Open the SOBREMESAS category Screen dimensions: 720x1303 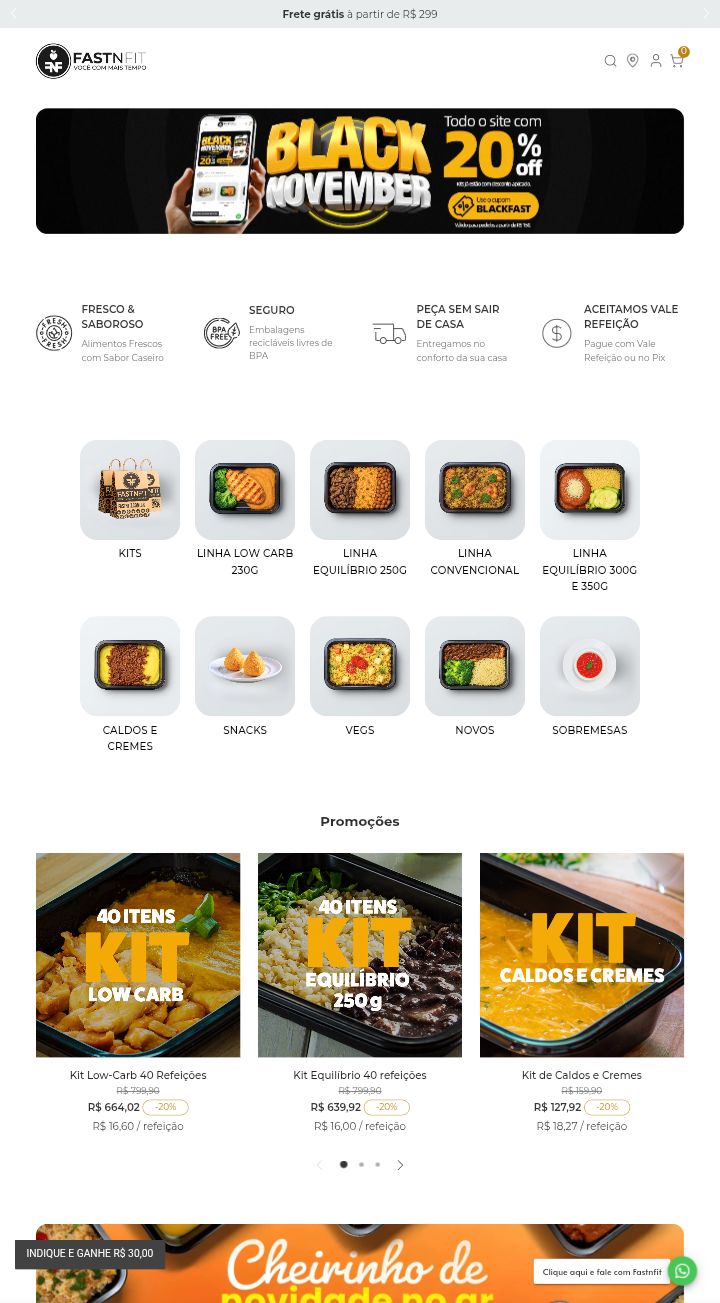click(x=590, y=666)
